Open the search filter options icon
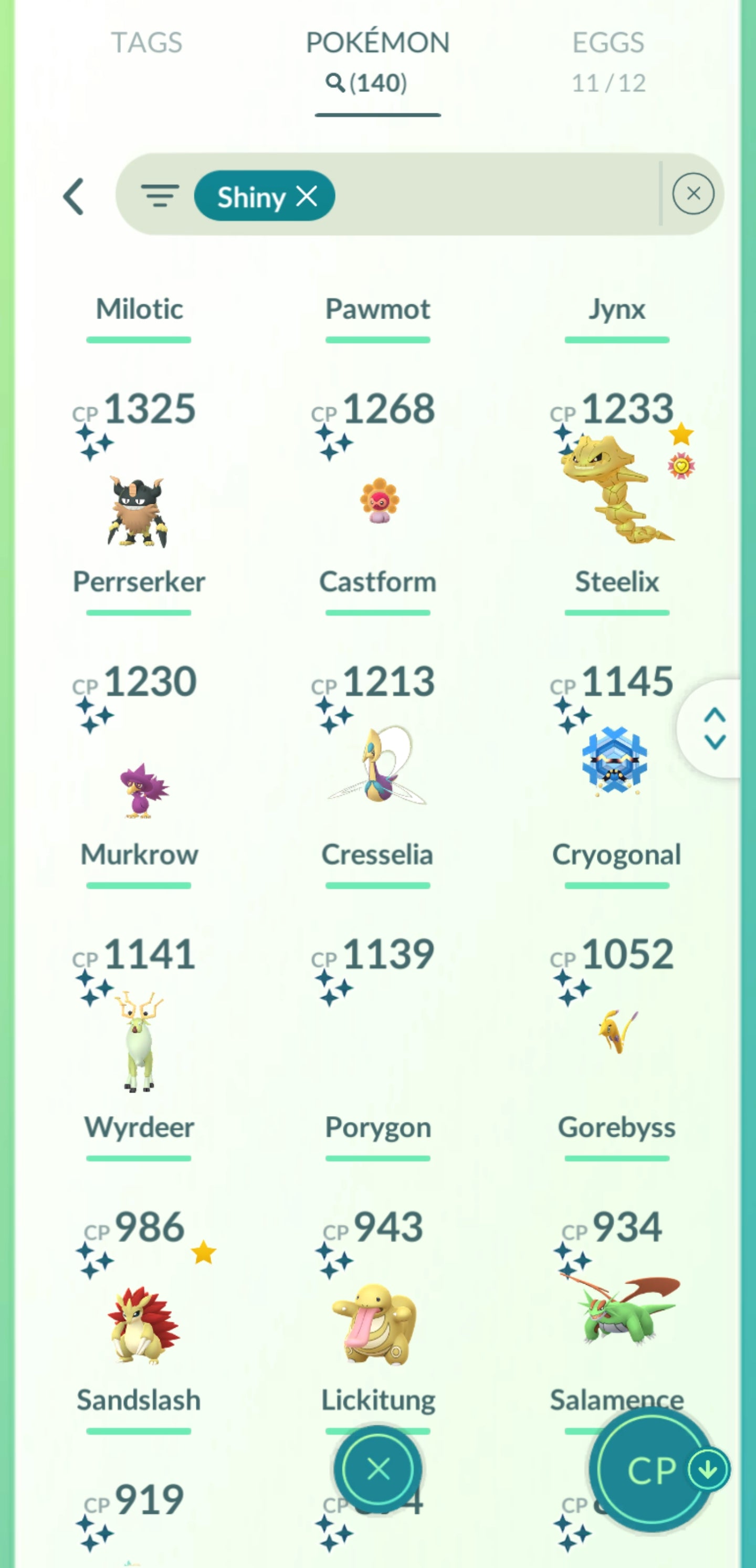756x1568 pixels. [x=160, y=196]
